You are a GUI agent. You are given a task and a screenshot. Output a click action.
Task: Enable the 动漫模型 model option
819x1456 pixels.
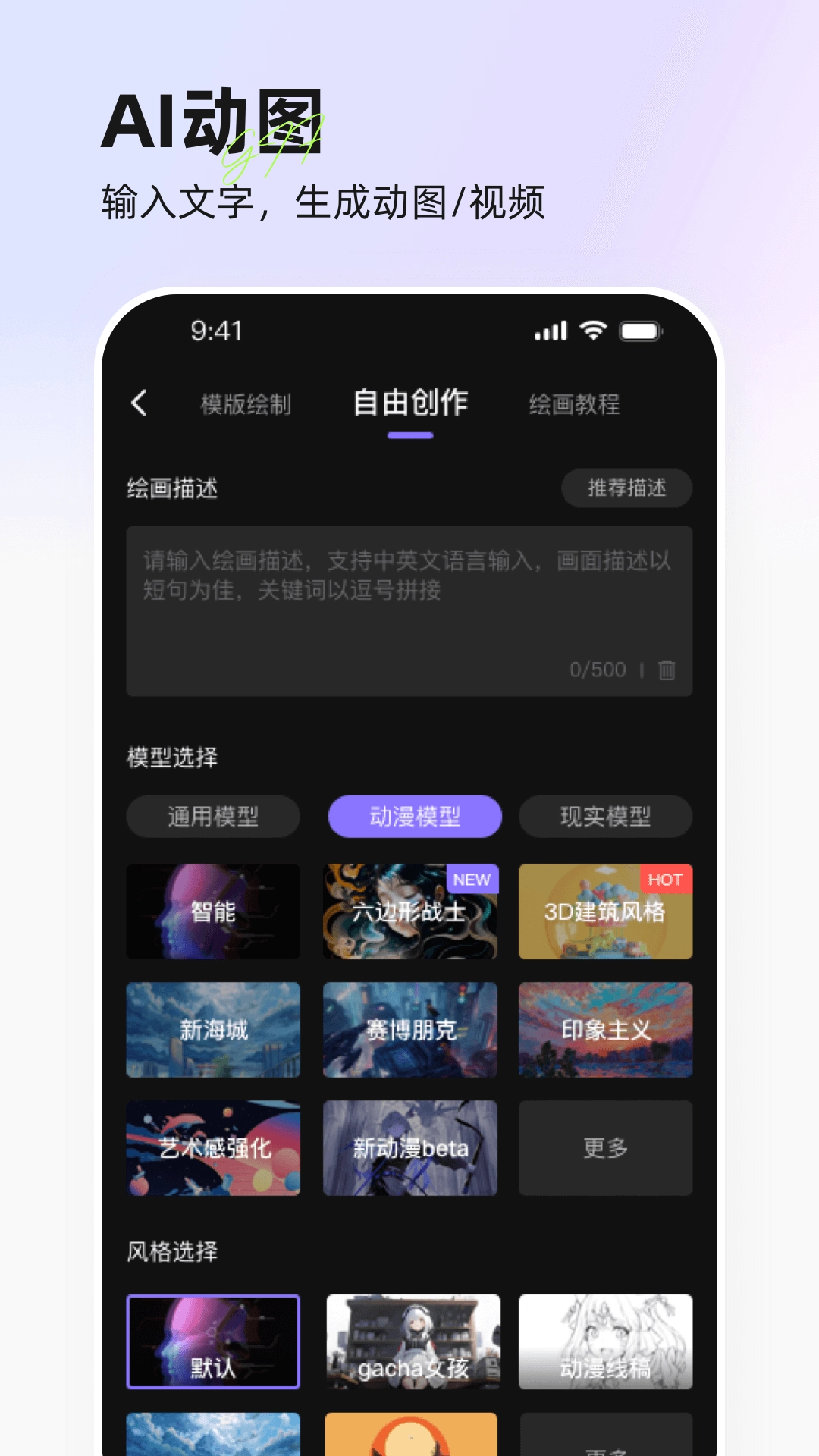point(414,817)
